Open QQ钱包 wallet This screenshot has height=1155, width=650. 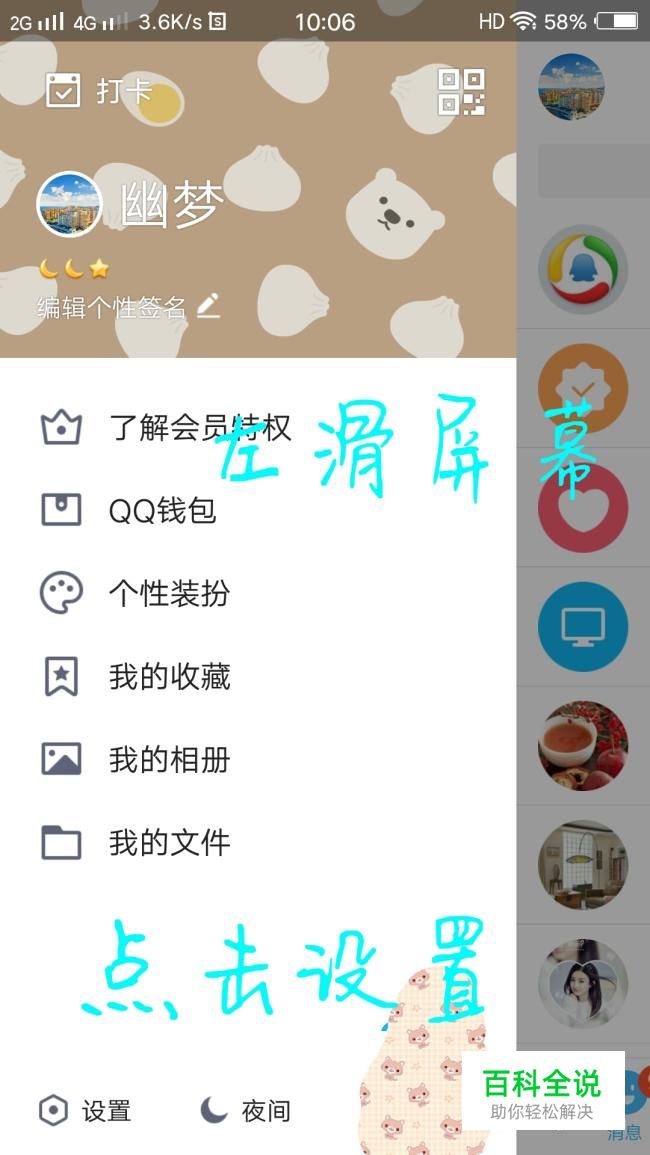tap(128, 511)
